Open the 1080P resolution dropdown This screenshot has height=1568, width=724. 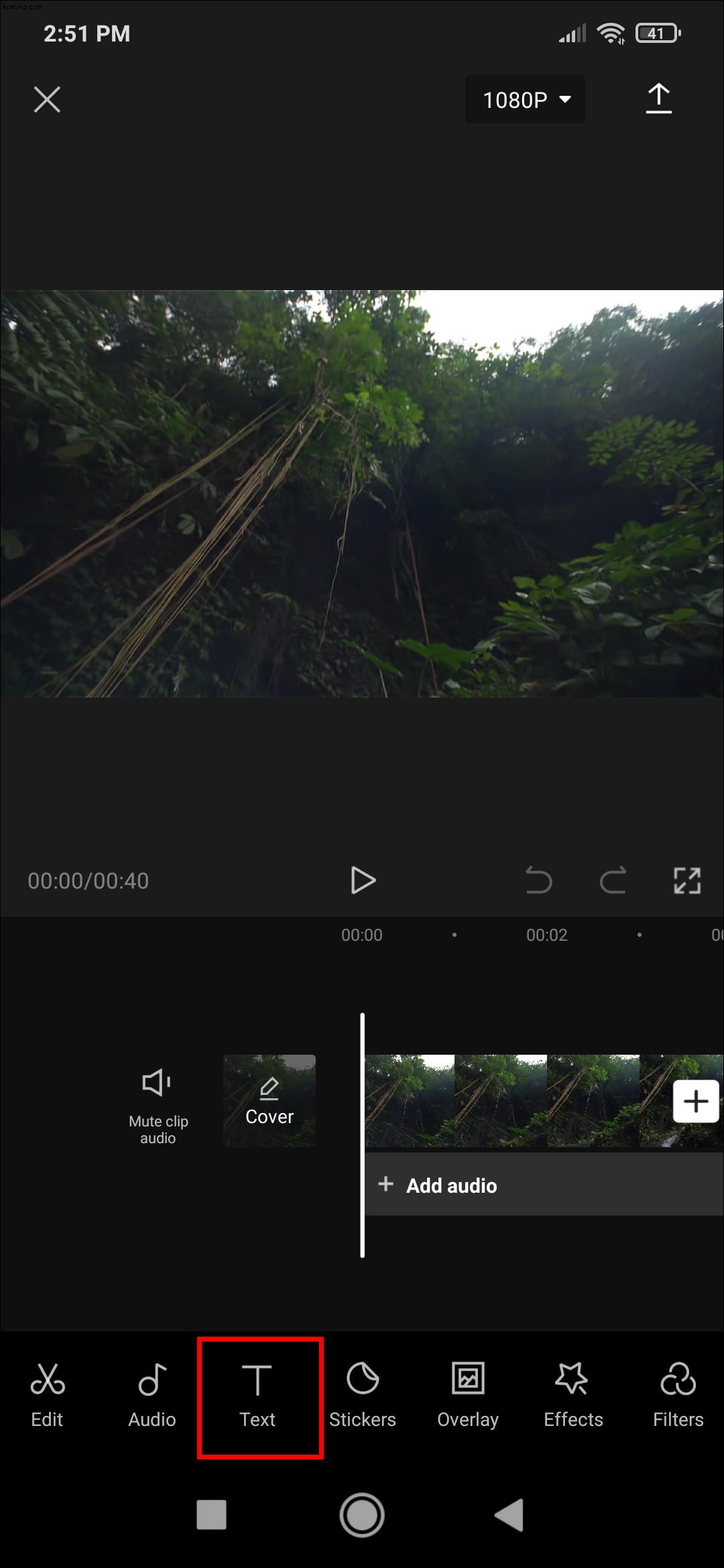click(526, 100)
